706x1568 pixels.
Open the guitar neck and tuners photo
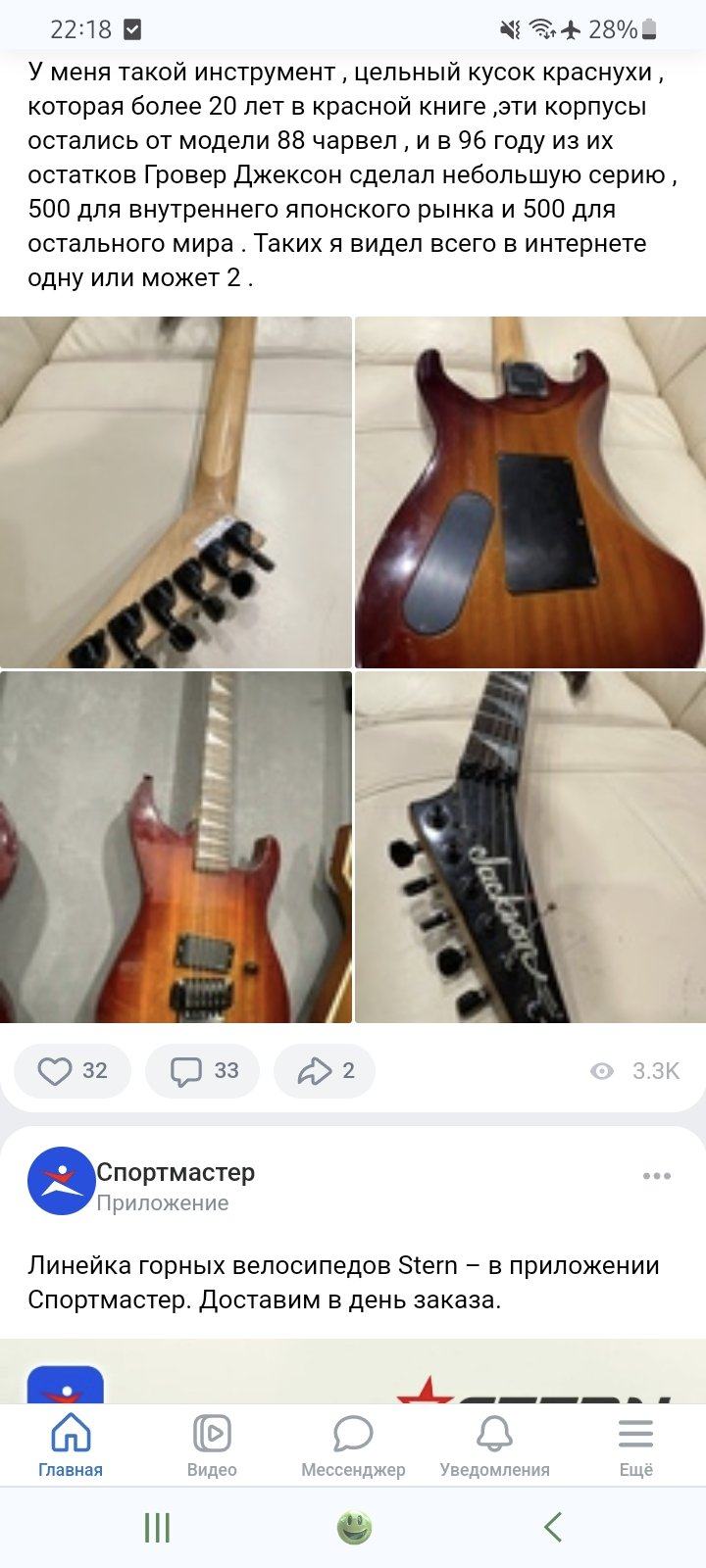176,492
